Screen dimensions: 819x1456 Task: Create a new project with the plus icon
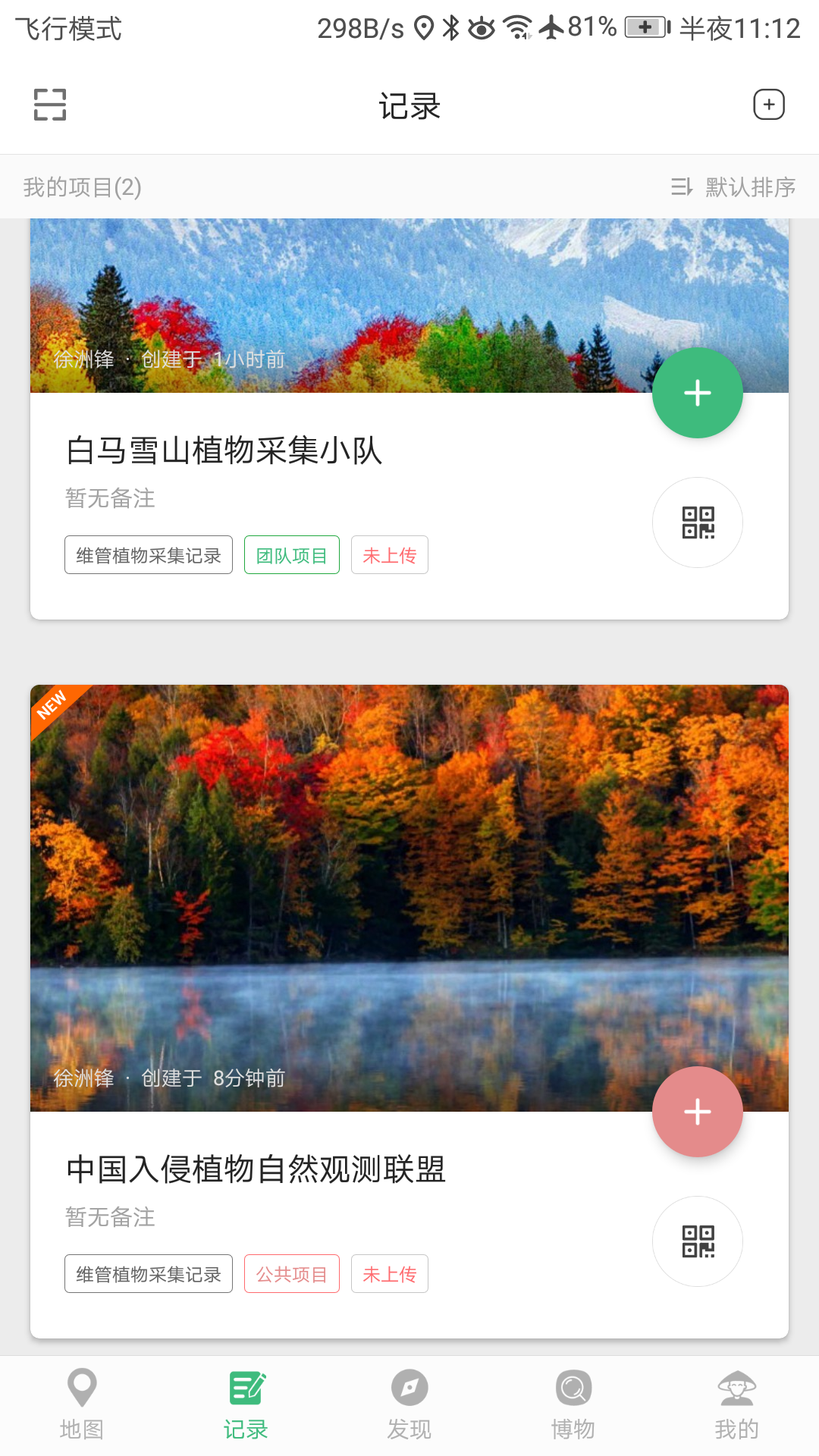click(768, 105)
